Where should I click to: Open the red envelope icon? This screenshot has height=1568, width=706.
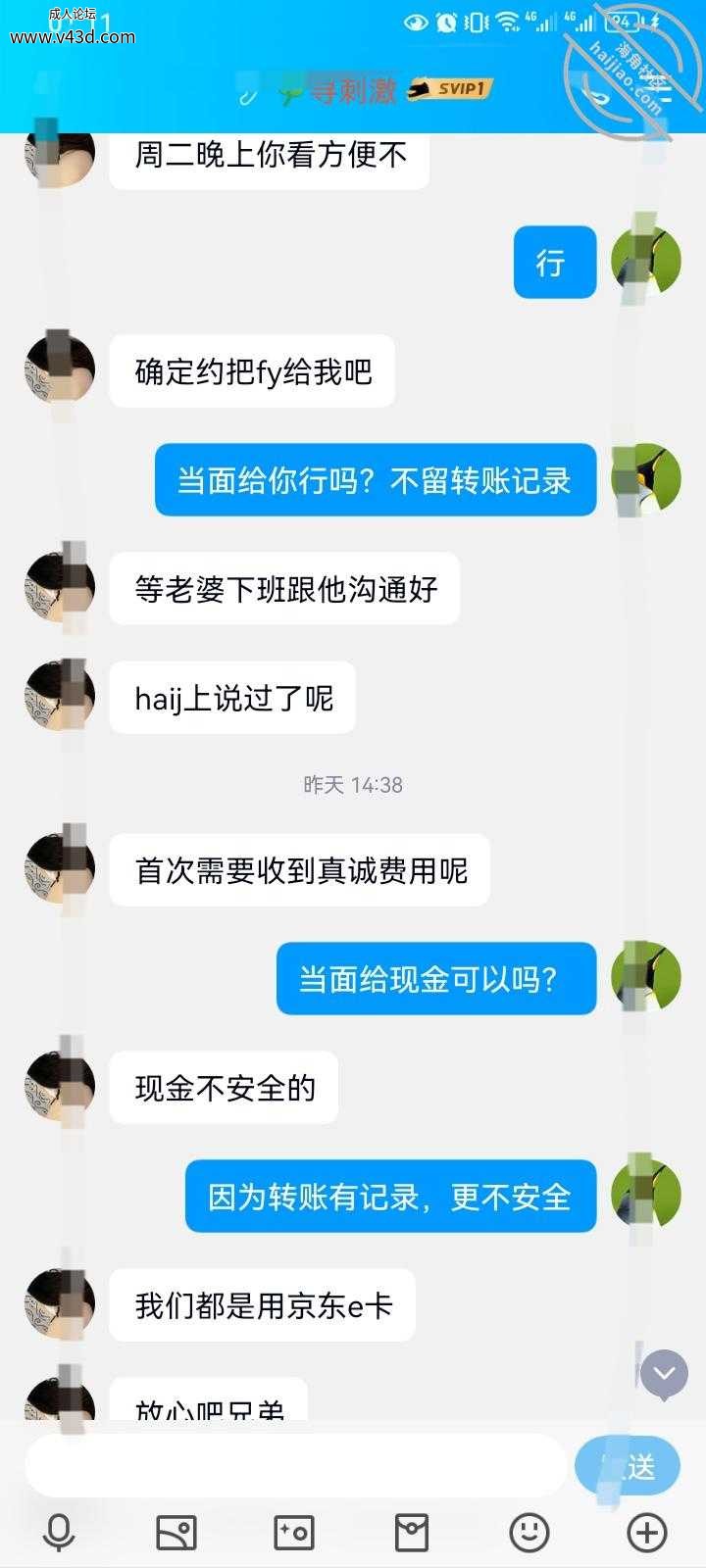click(412, 1533)
